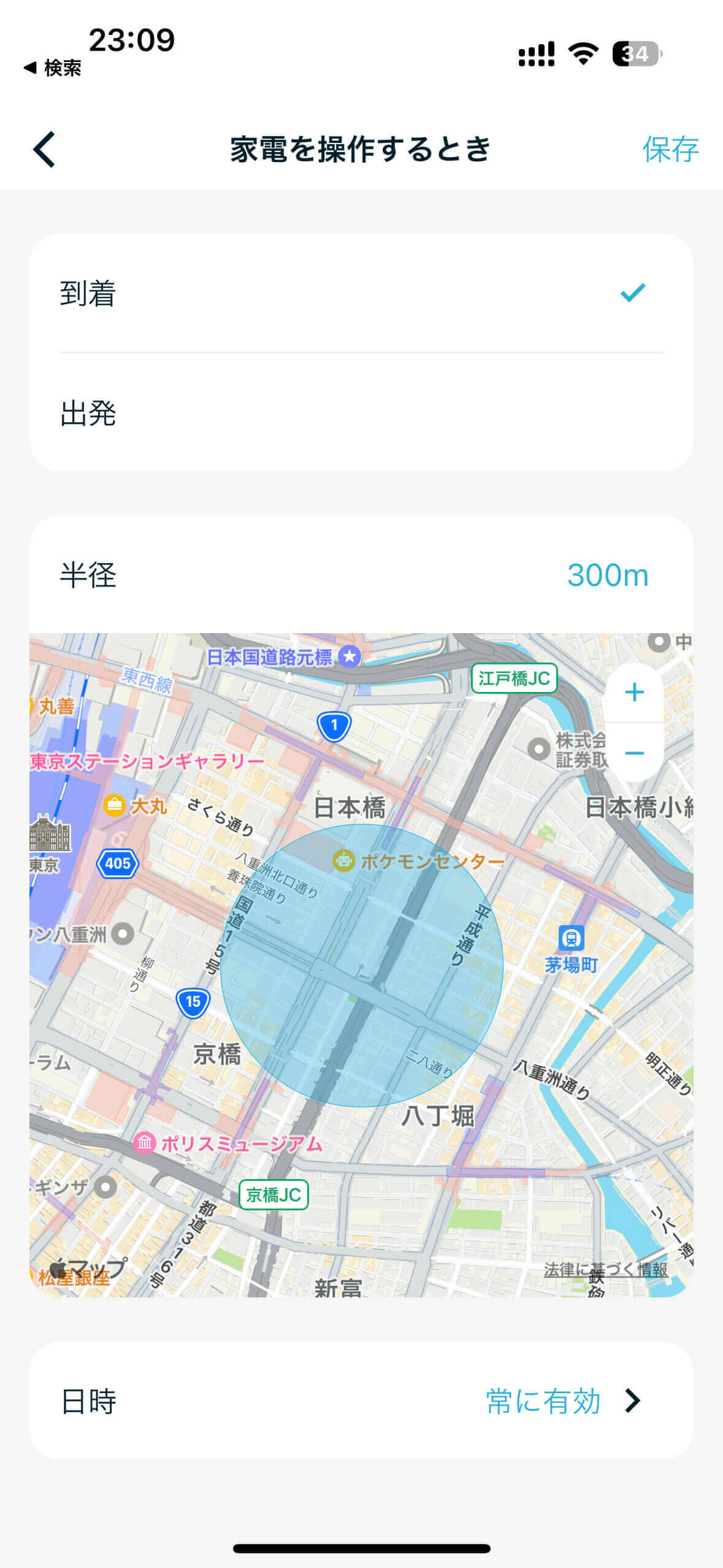Tap the map zoom out minus icon
This screenshot has height=1568, width=723.
[x=634, y=752]
